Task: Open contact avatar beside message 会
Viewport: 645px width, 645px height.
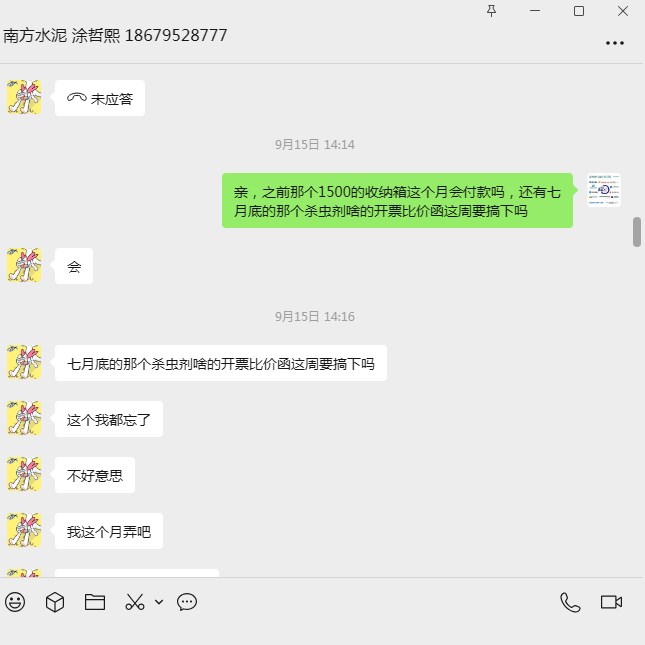Action: click(24, 266)
